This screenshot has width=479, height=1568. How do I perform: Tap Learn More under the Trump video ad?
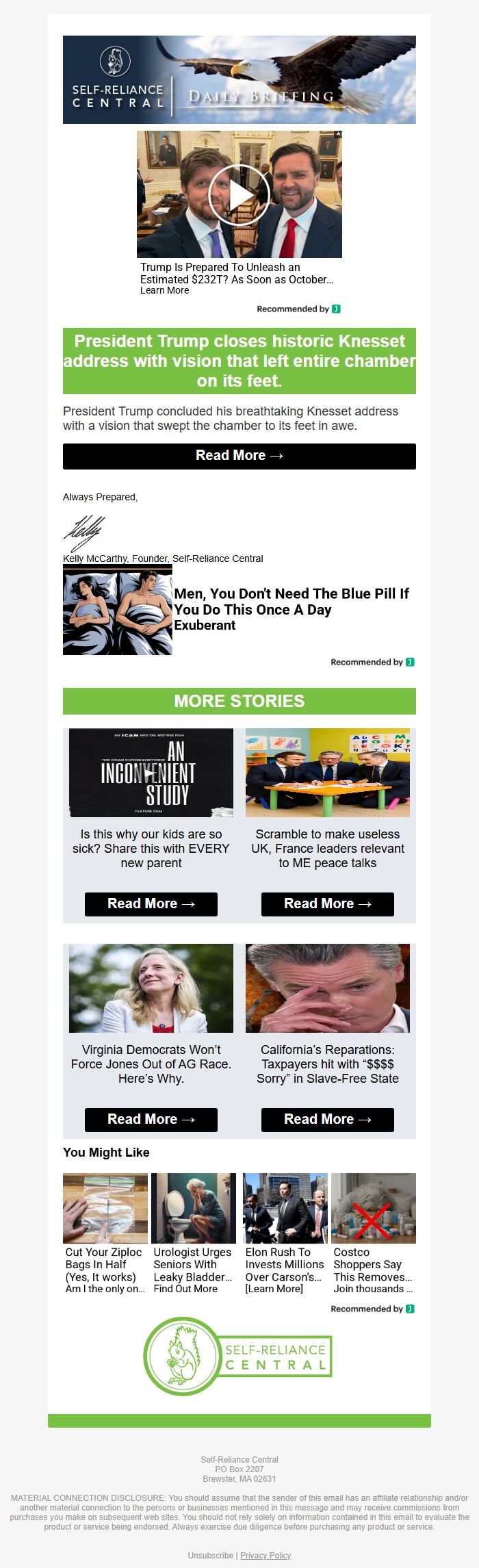pos(164,290)
